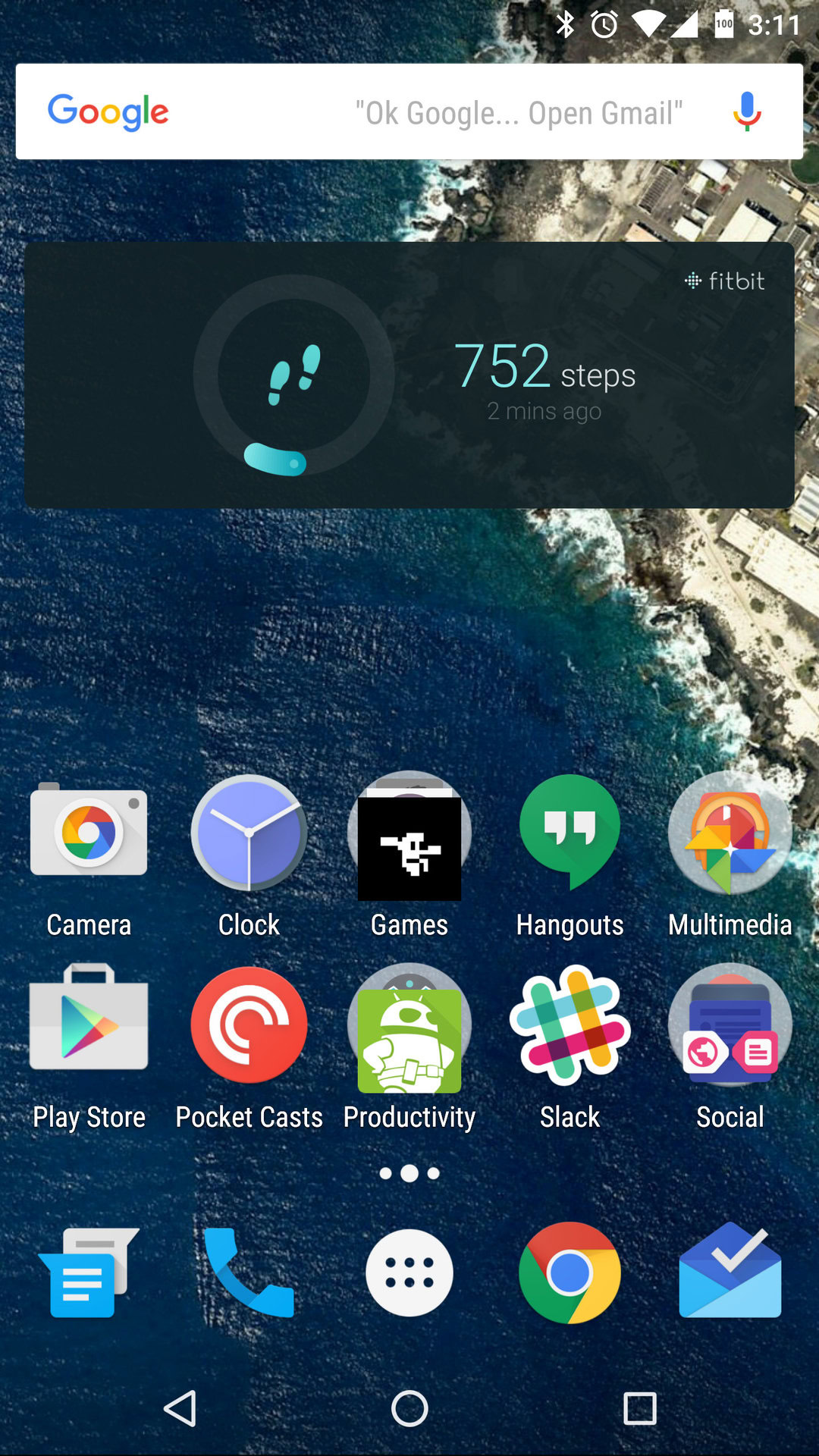Launch the Slack app

click(570, 1024)
